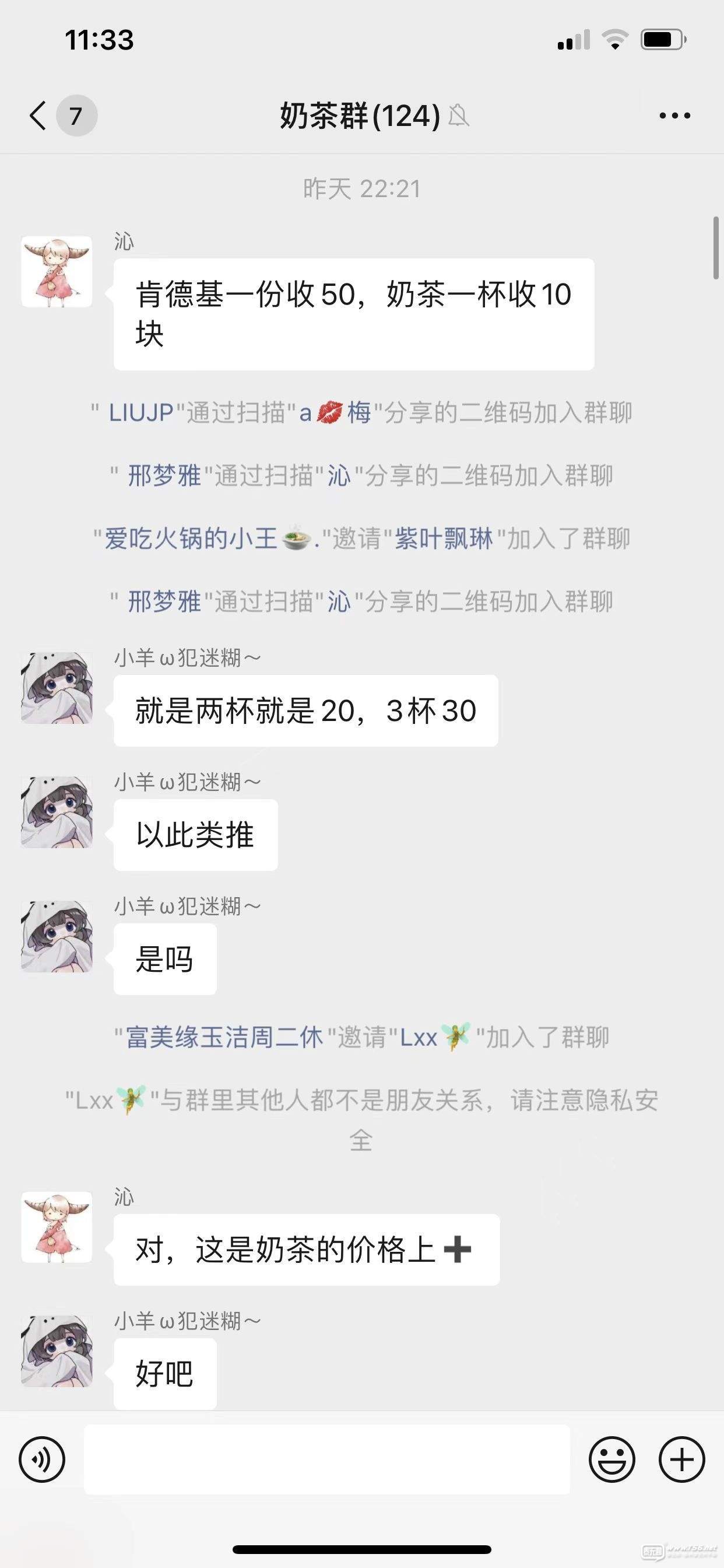View a💋梅's profile from the QR notice
This screenshot has height=1568, width=724.
[x=335, y=412]
